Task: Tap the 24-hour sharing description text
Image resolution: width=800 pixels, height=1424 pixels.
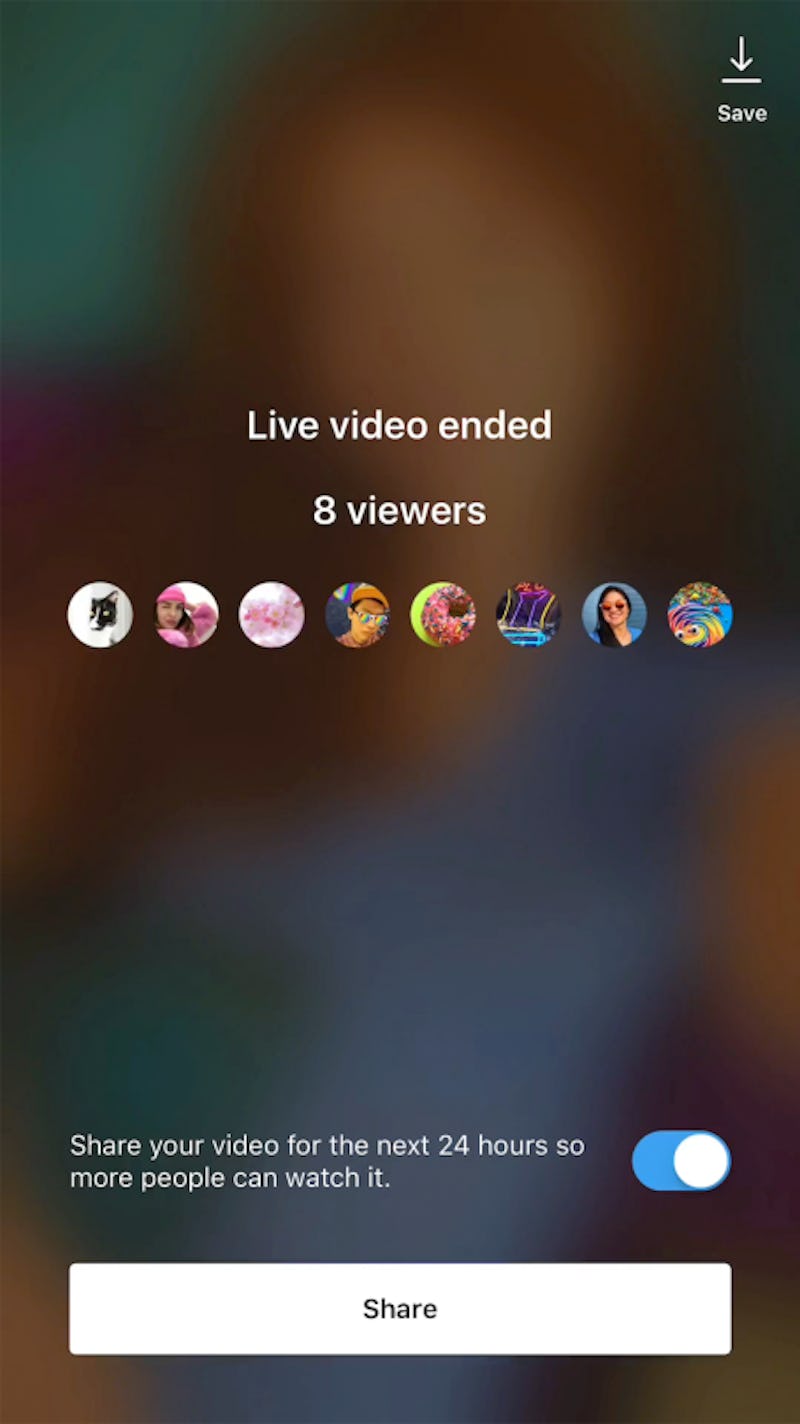Action: (x=327, y=1160)
